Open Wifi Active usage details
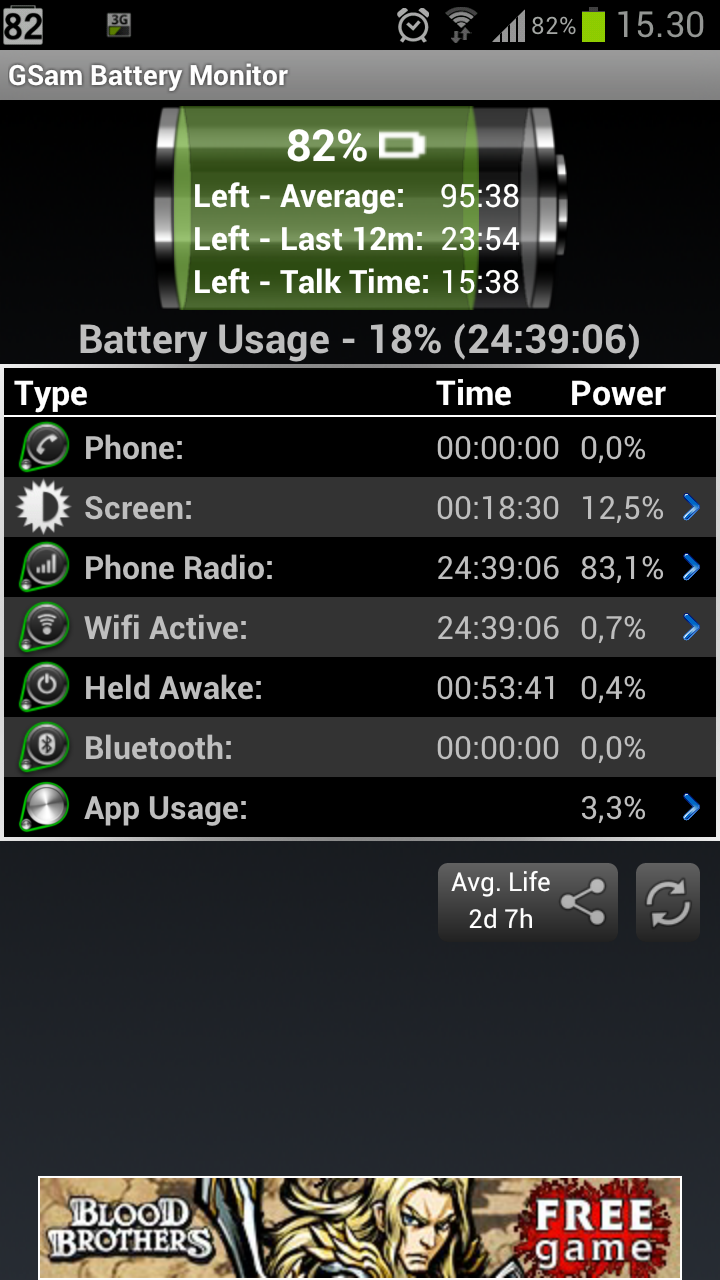Image resolution: width=720 pixels, height=1280 pixels. pos(360,628)
